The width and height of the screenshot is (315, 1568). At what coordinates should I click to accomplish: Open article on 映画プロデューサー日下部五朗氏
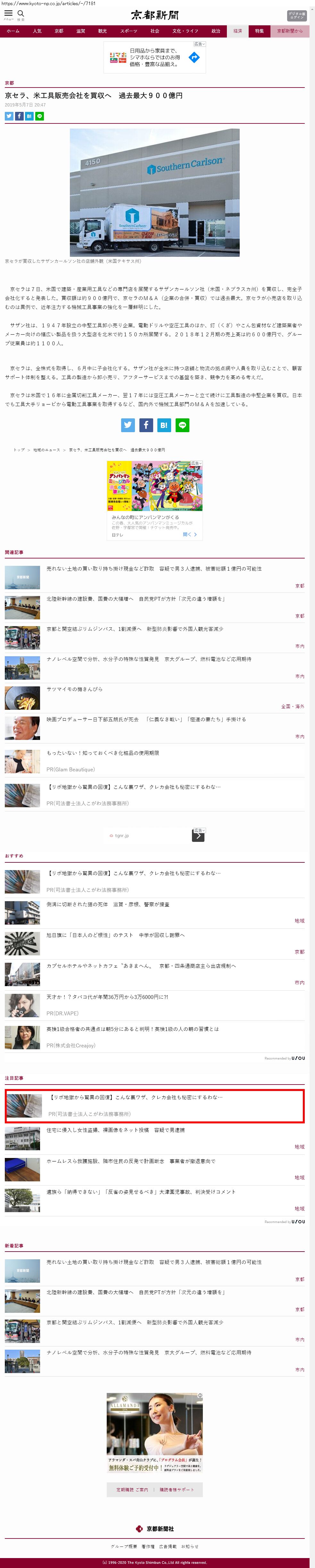146,719
